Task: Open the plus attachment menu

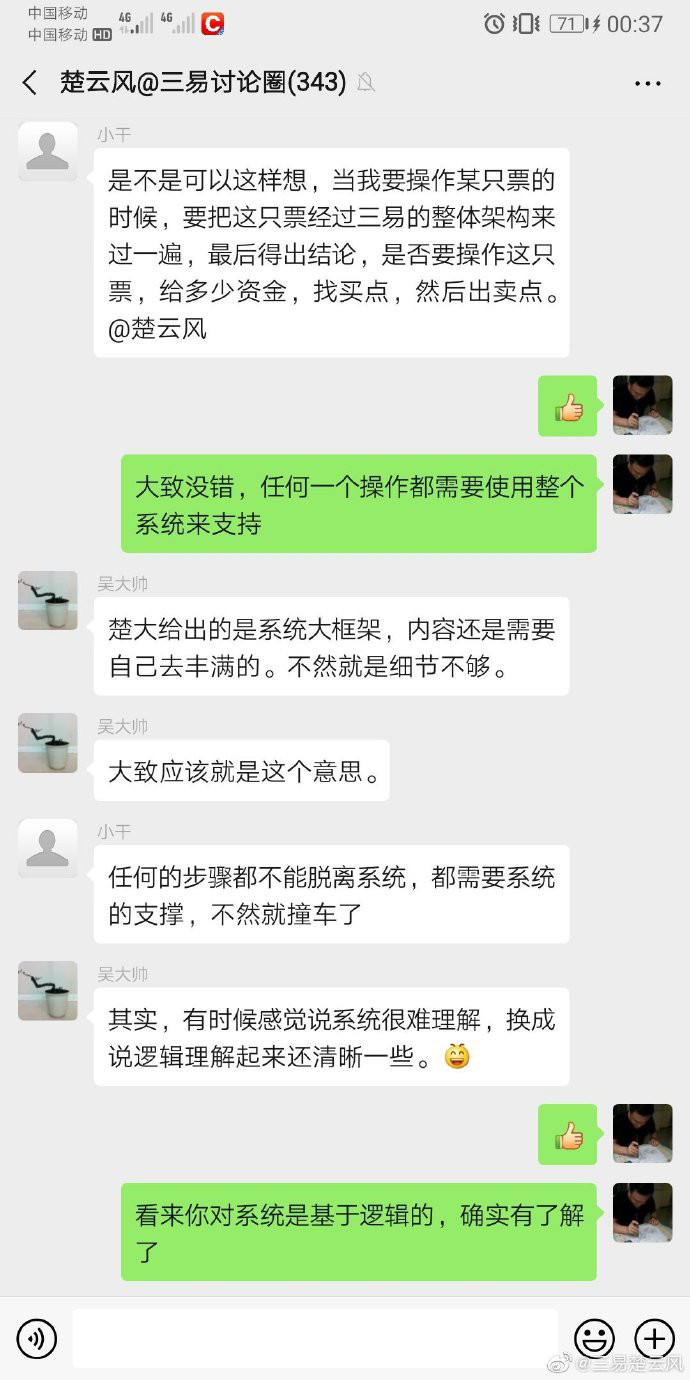Action: click(655, 1338)
